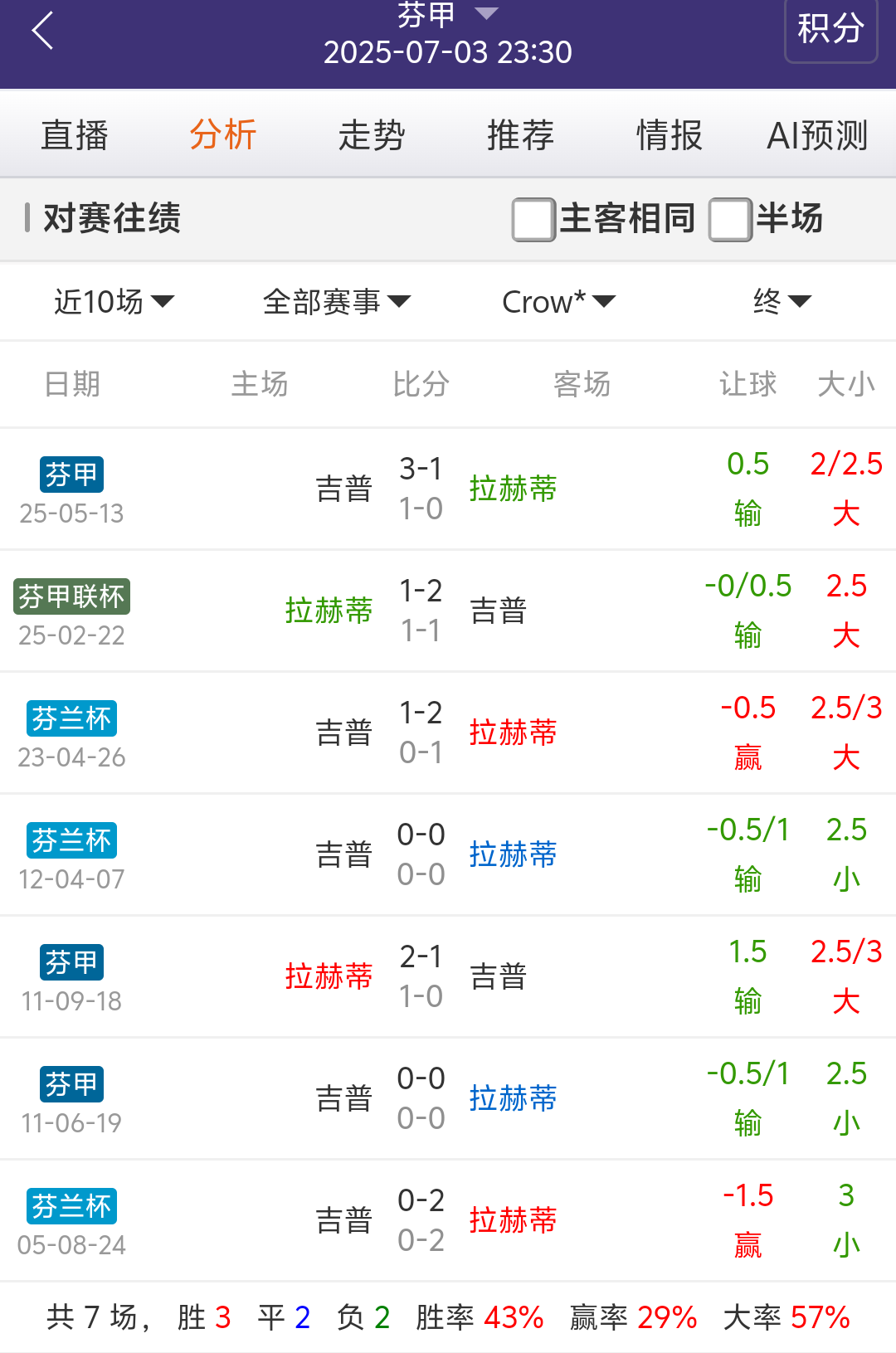Open the 终 dropdown
This screenshot has height=1353, width=896.
(x=781, y=302)
